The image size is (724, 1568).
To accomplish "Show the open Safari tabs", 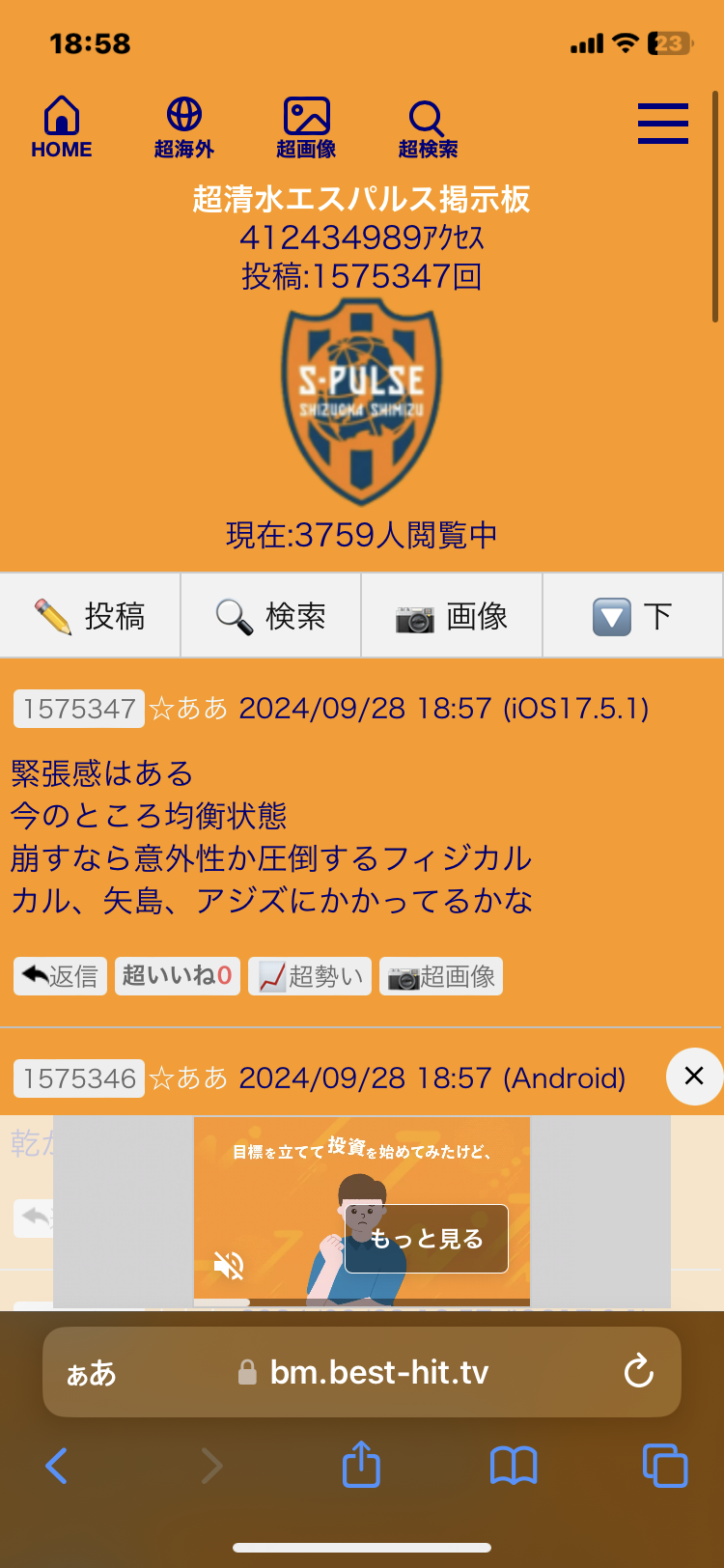I will point(664,1466).
